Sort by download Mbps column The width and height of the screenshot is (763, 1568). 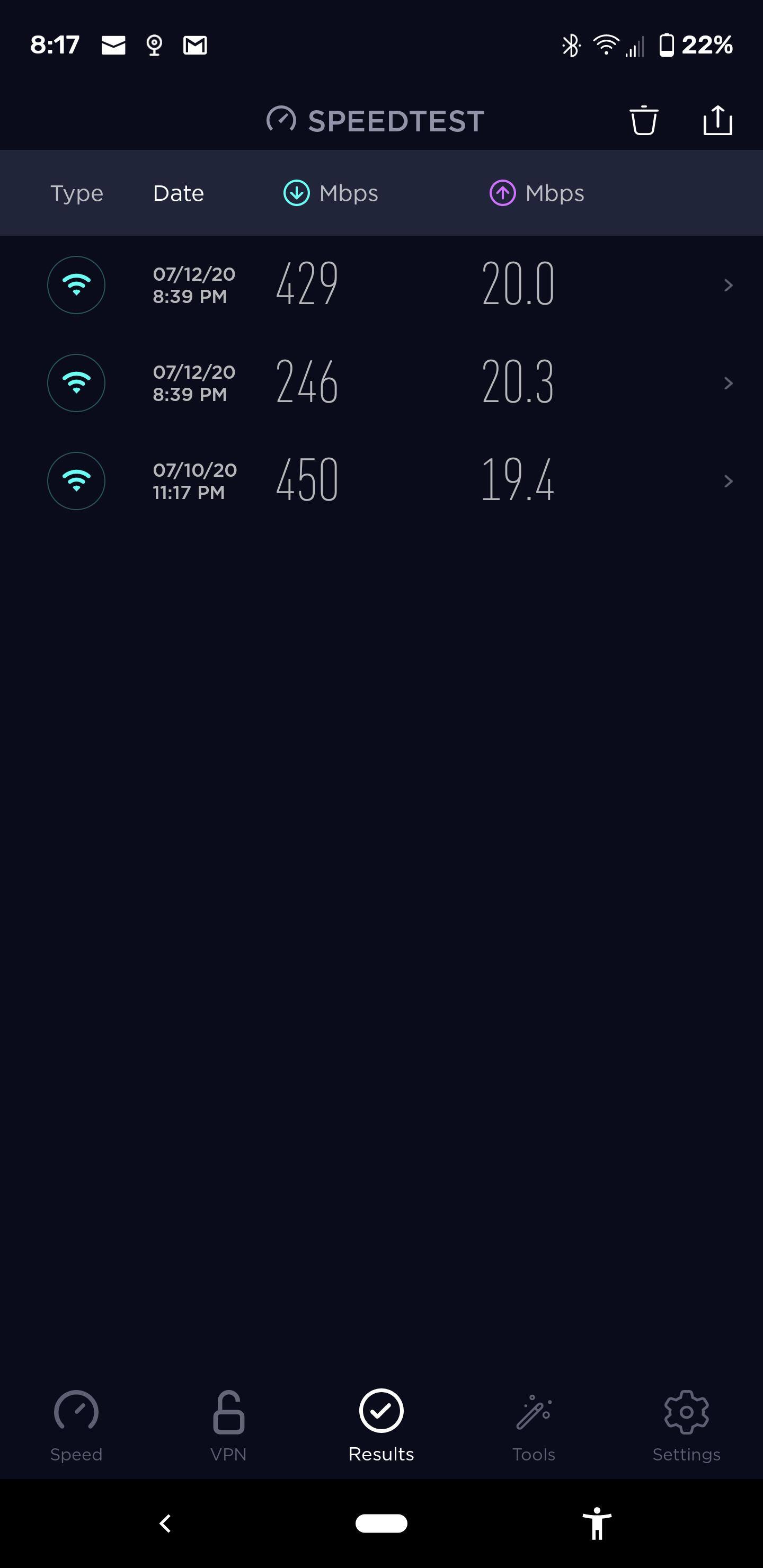331,193
